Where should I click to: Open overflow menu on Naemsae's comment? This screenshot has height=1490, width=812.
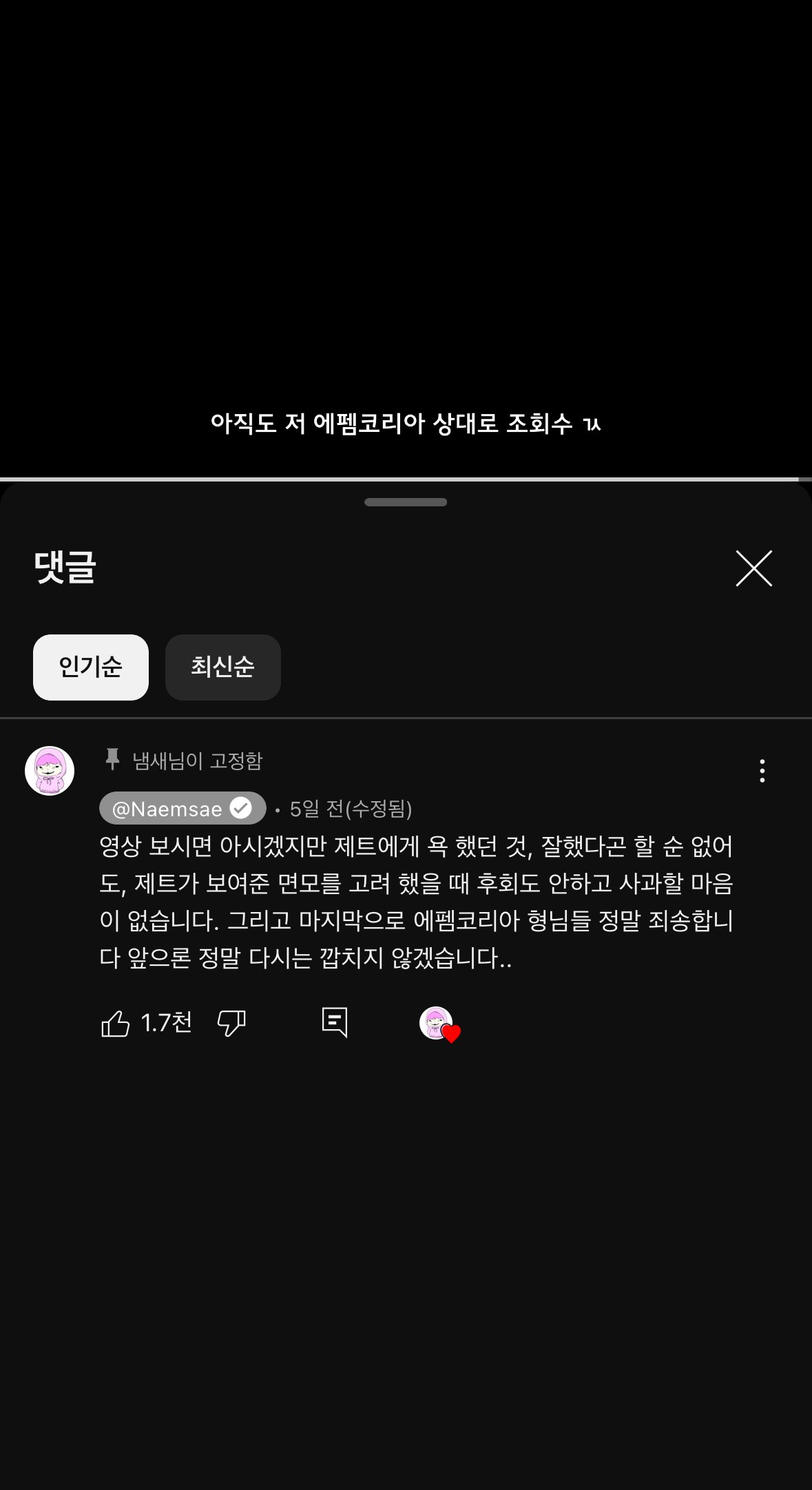[x=762, y=771]
